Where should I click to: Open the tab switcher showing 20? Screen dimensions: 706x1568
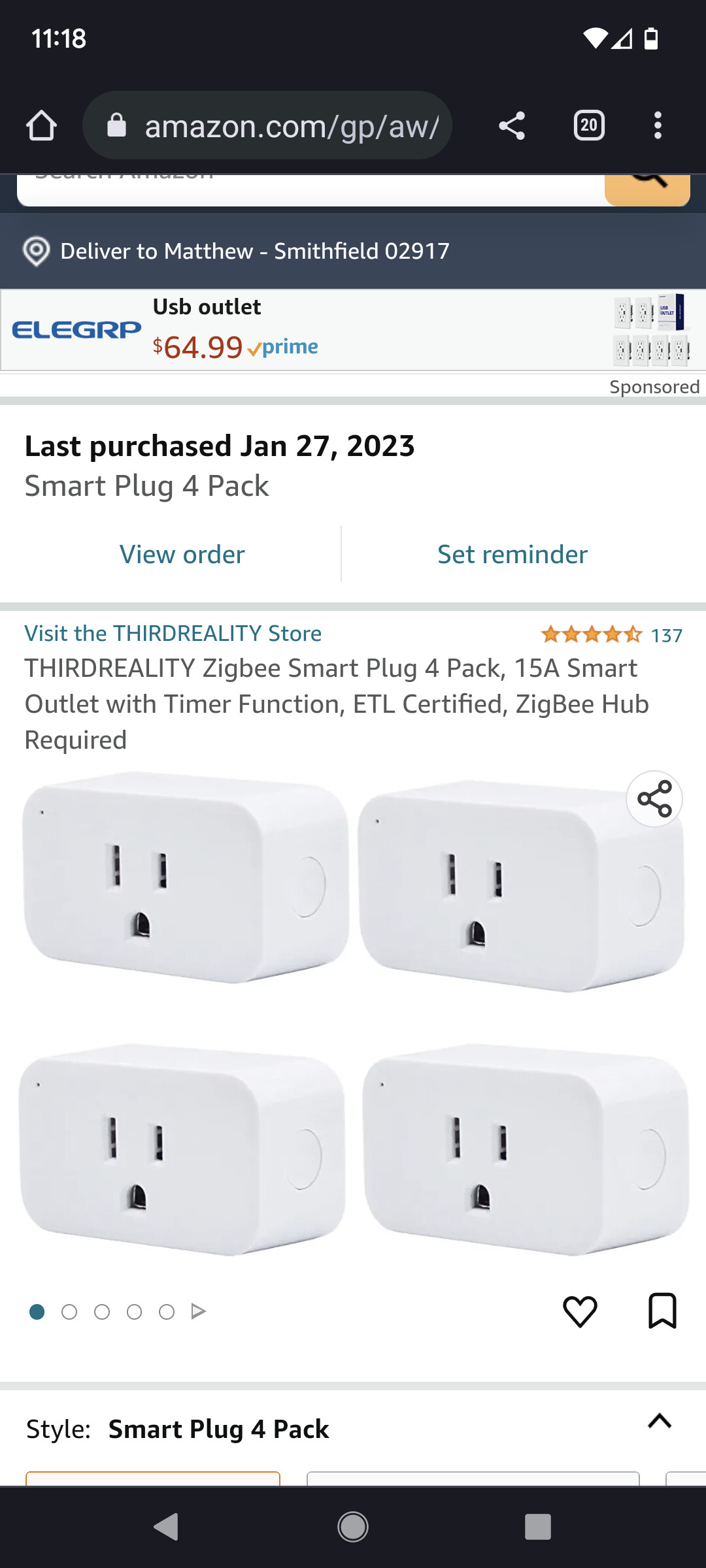coord(588,125)
